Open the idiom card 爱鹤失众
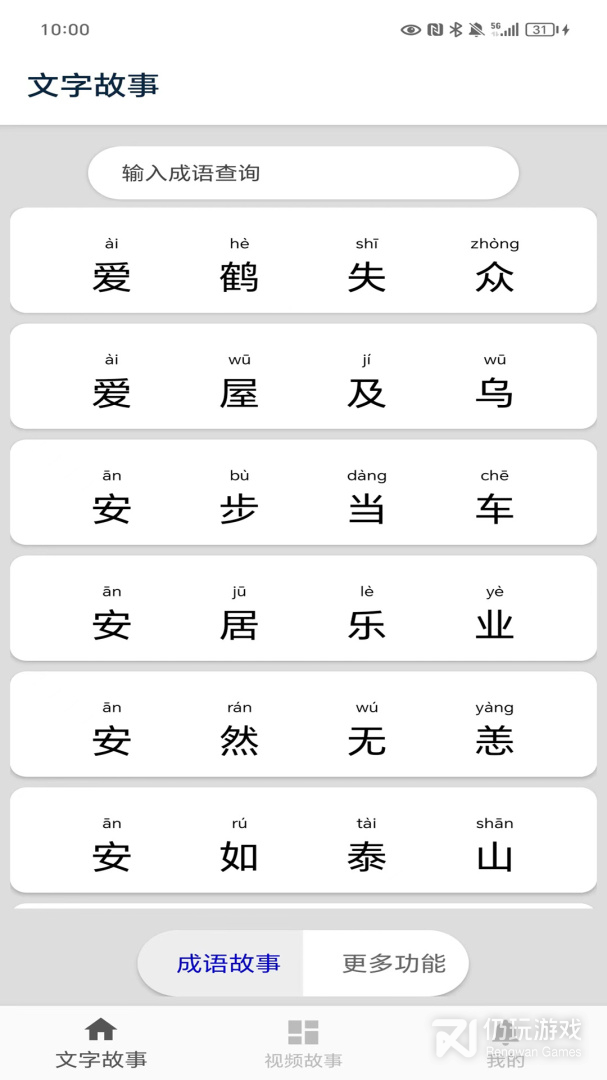The height and width of the screenshot is (1080, 607). [303, 261]
